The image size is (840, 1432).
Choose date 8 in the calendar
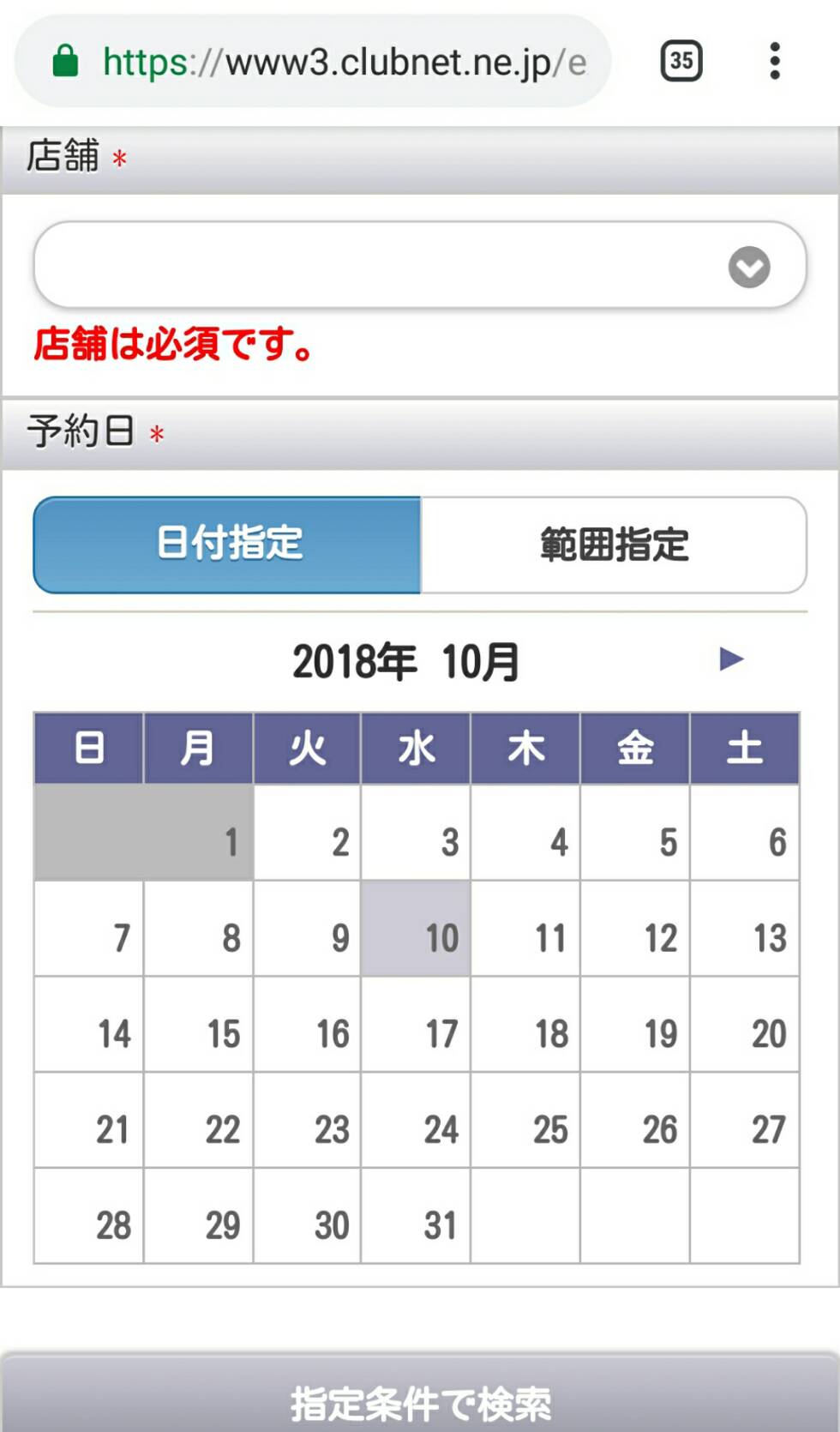(198, 930)
